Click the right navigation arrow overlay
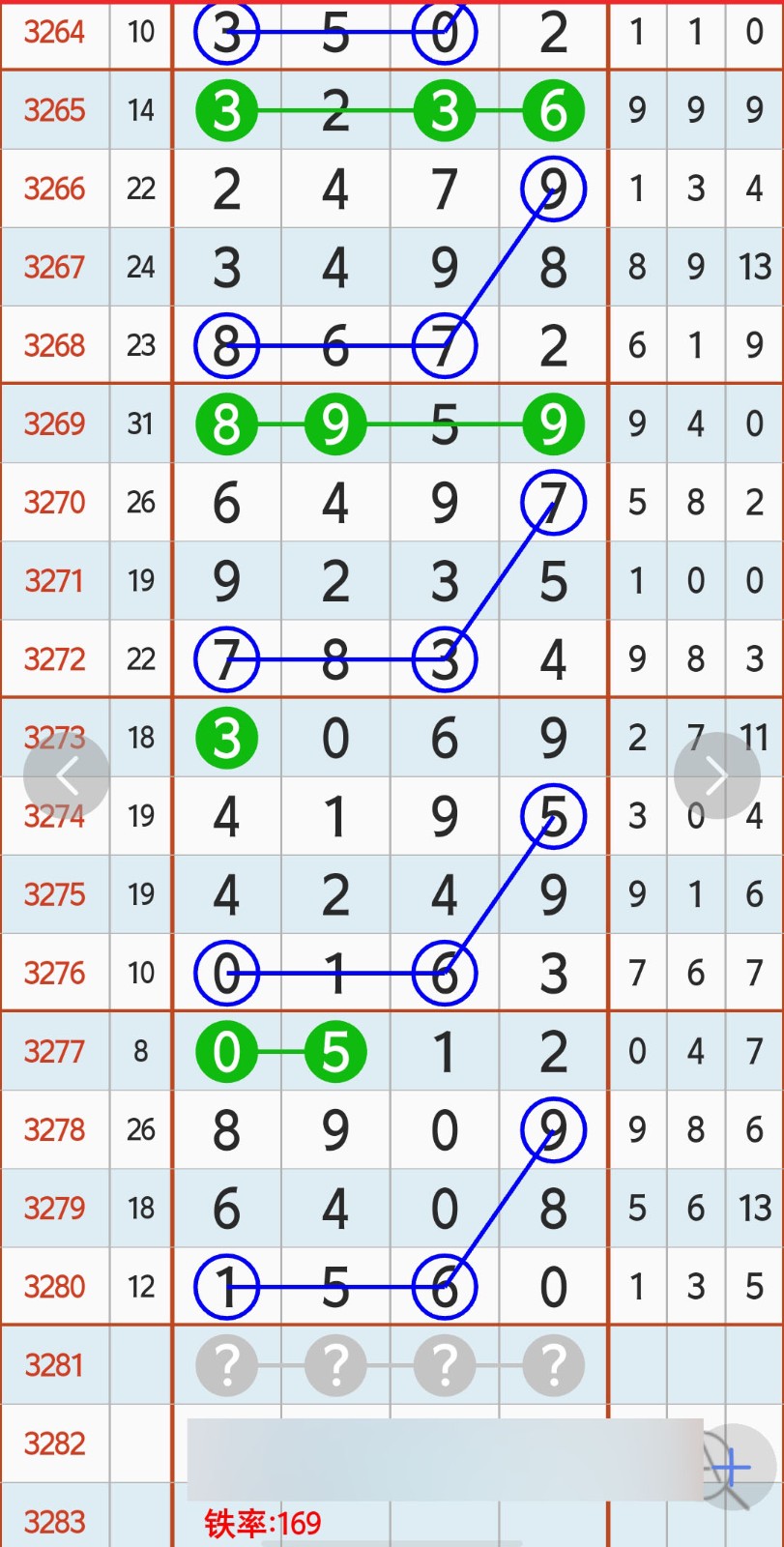Image resolution: width=784 pixels, height=1547 pixels. (x=715, y=775)
